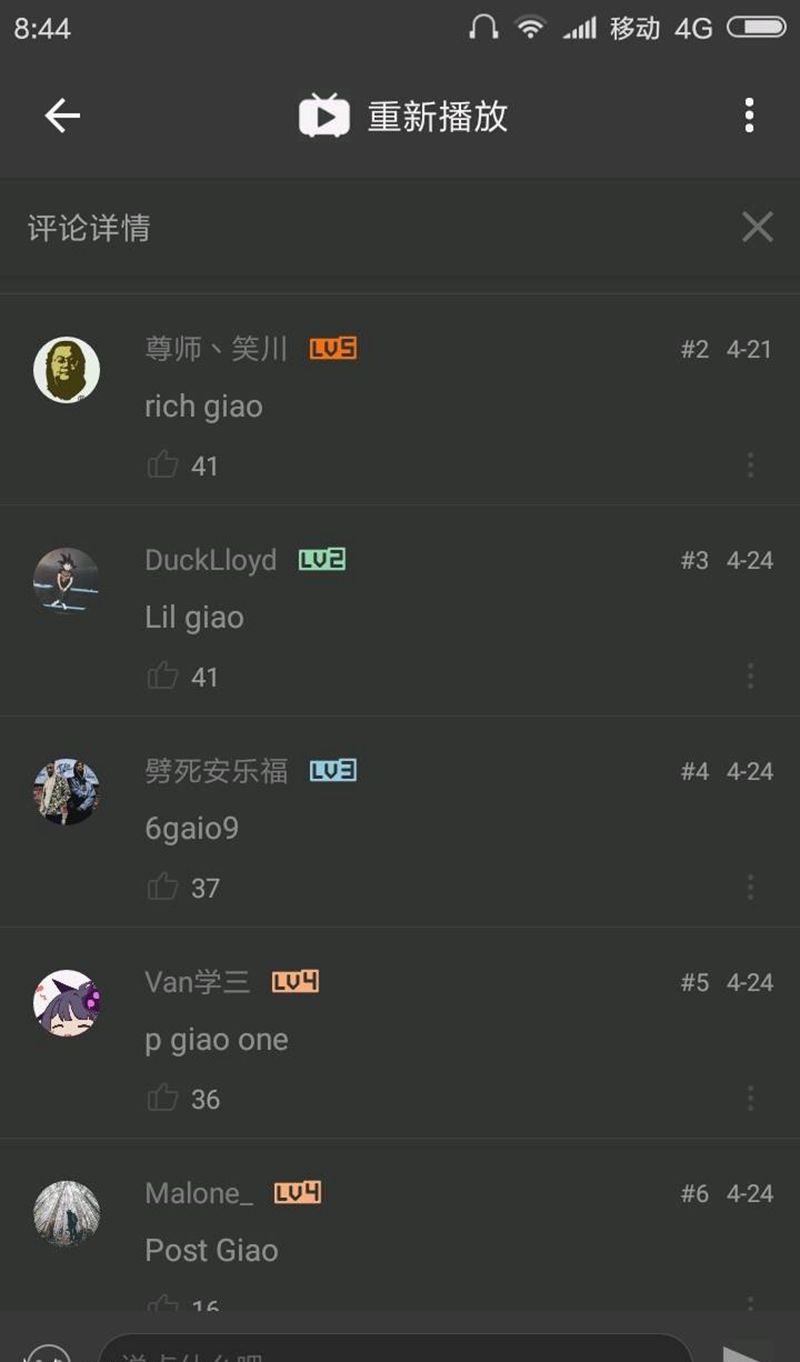This screenshot has height=1362, width=800.
Task: Like the "Lil giao" comment
Action: 163,676
